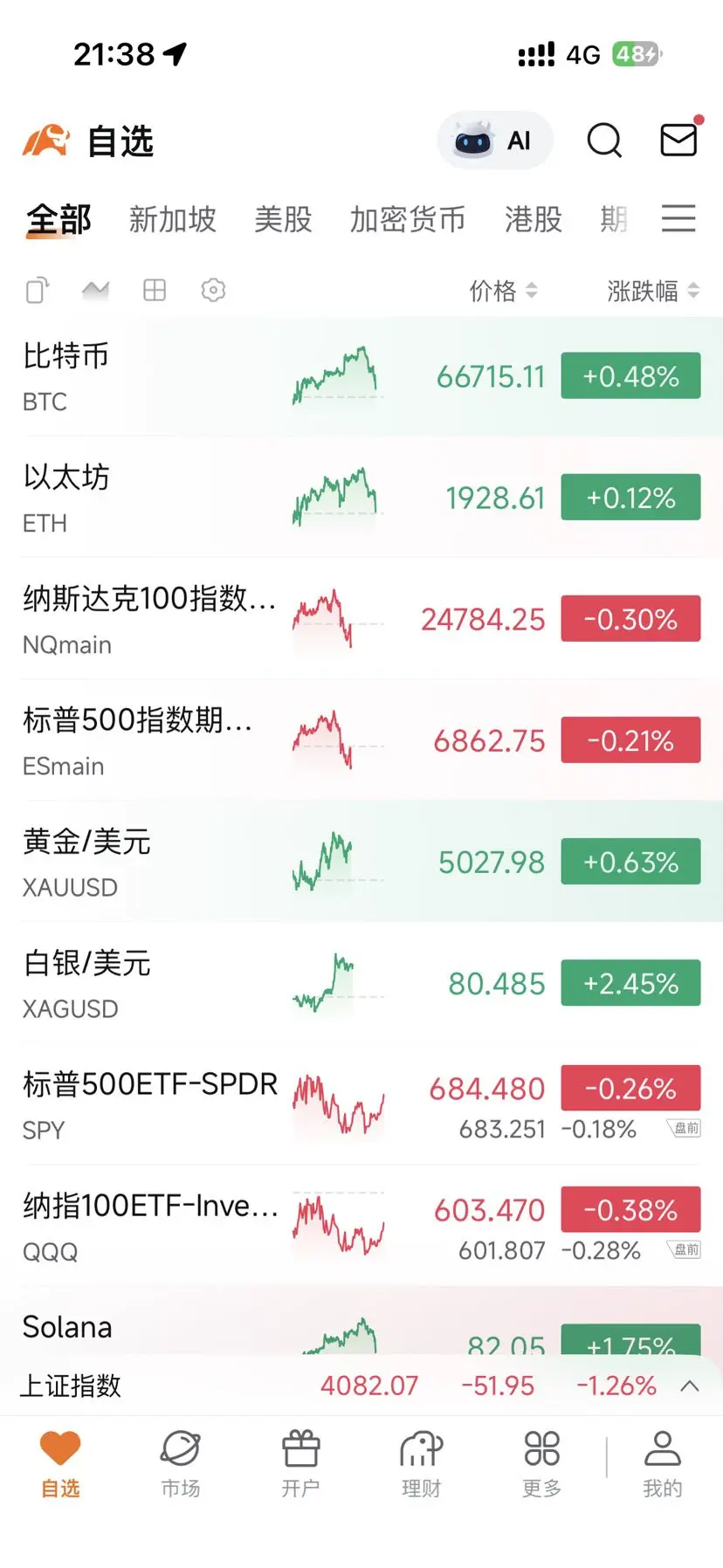The width and height of the screenshot is (723, 1568).
Task: Go to the 市场 tab
Action: (x=181, y=1461)
